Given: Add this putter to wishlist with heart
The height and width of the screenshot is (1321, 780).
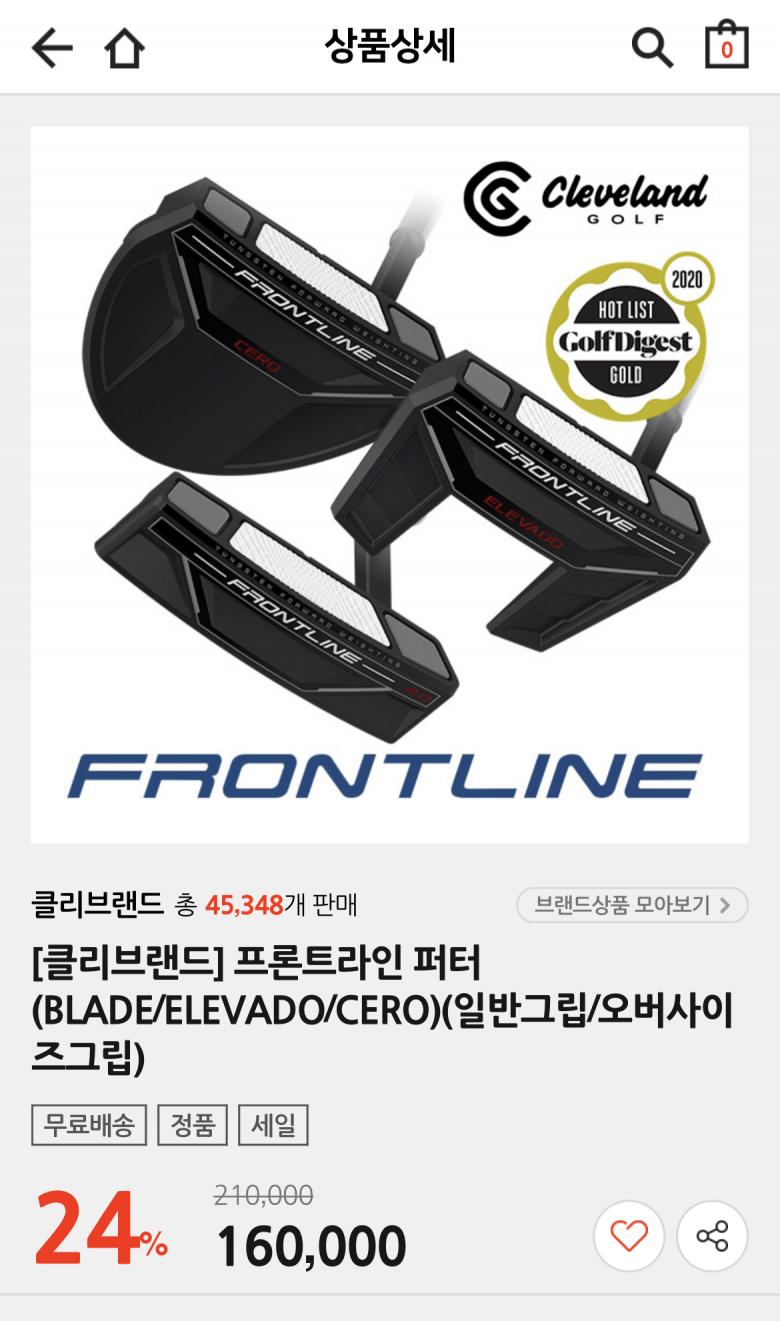Looking at the screenshot, I should pos(629,1236).
